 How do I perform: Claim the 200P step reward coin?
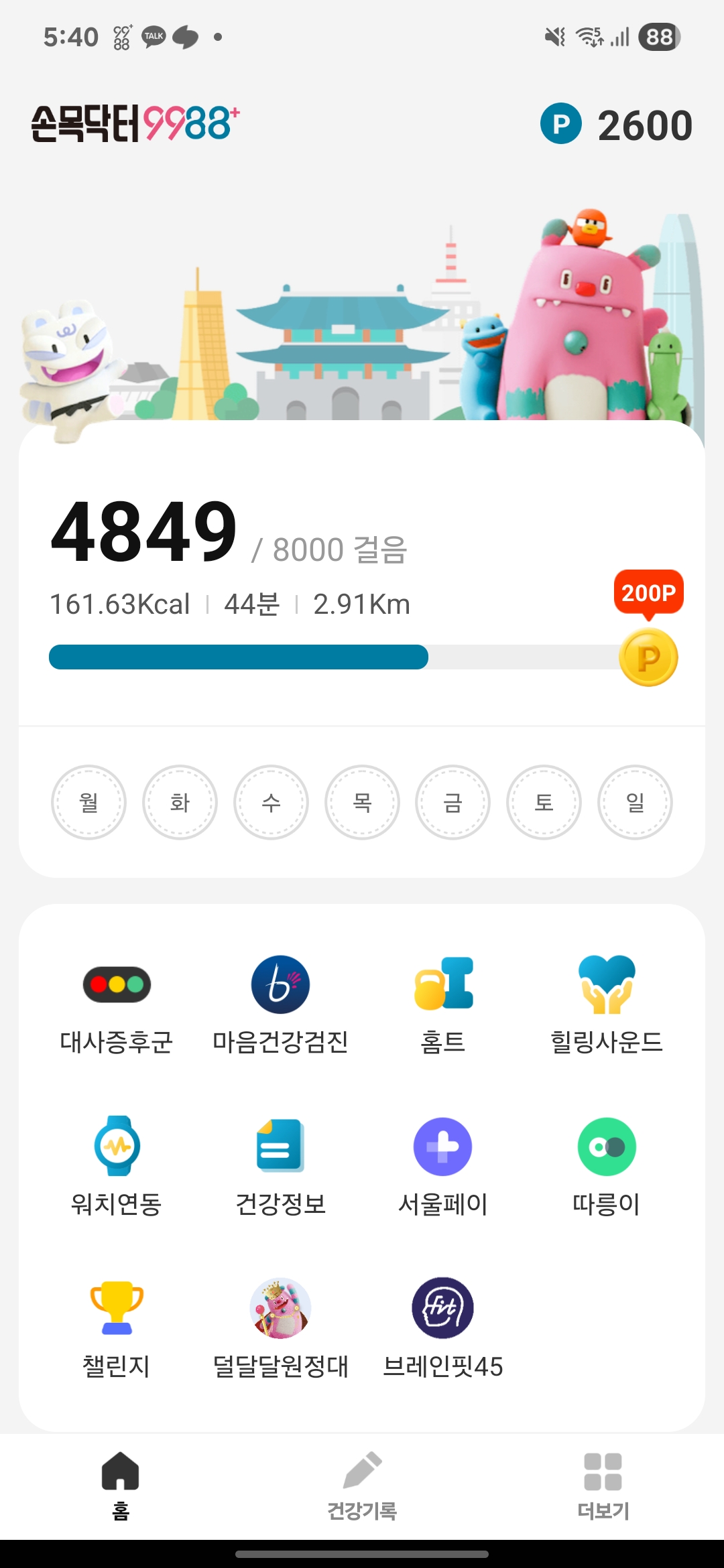tap(648, 657)
